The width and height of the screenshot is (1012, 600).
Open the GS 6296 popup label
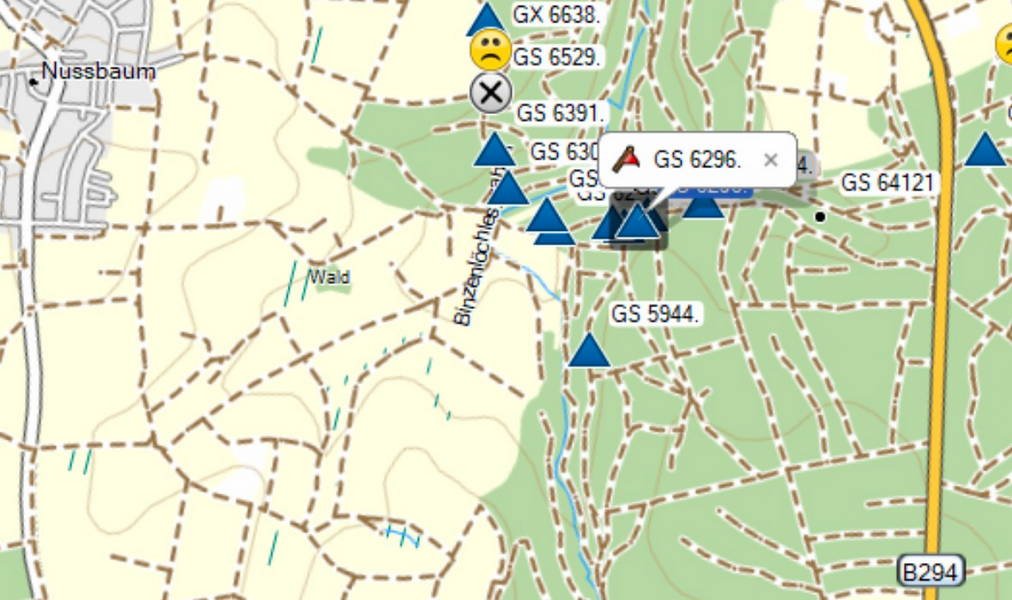pos(697,160)
